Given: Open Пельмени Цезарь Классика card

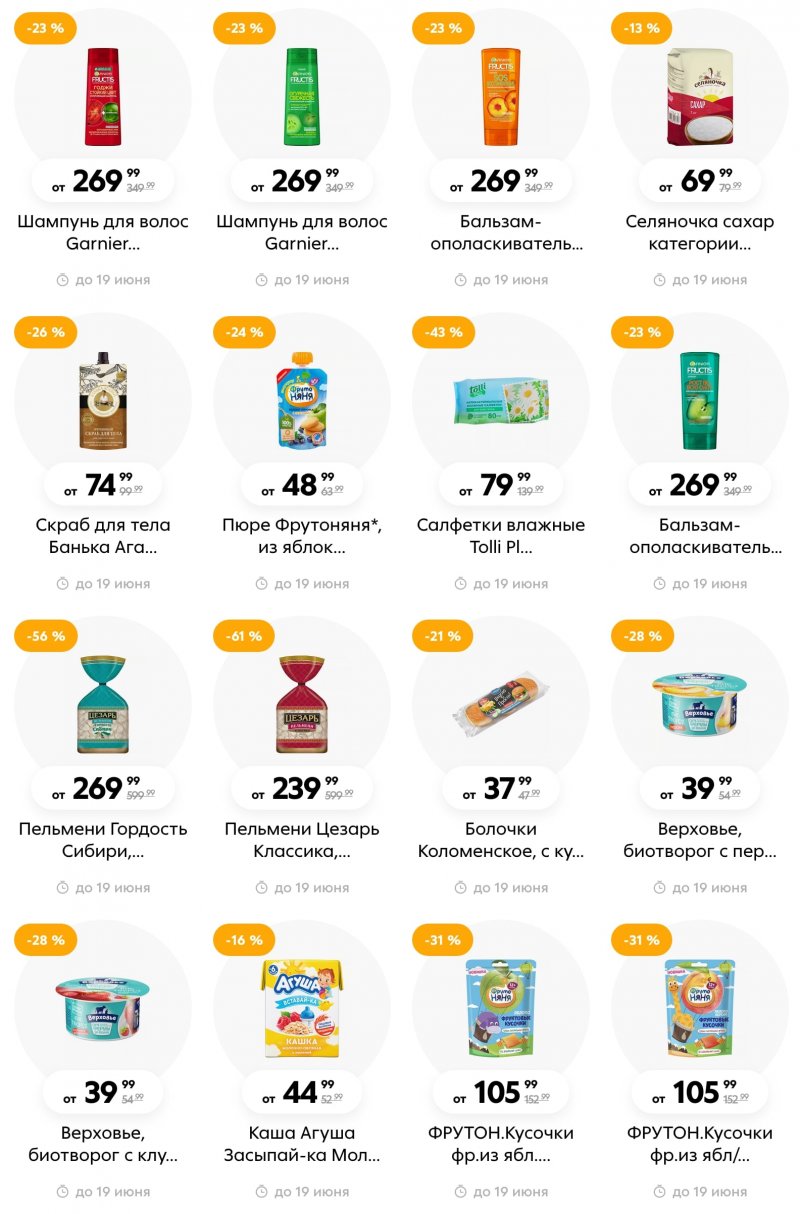Looking at the screenshot, I should tap(302, 705).
